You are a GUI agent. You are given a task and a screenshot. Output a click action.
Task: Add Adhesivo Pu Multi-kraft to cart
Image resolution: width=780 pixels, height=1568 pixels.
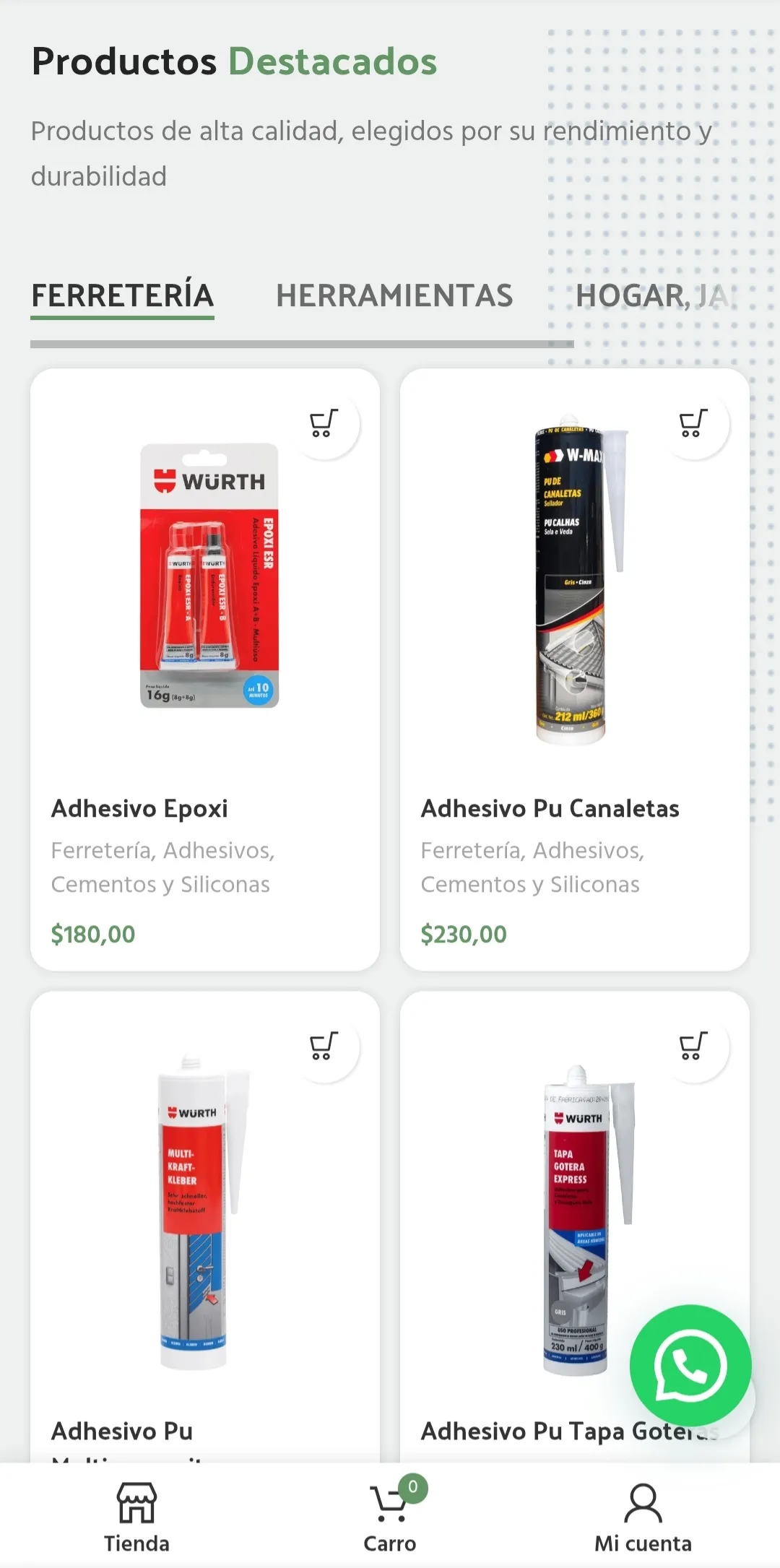(324, 1046)
